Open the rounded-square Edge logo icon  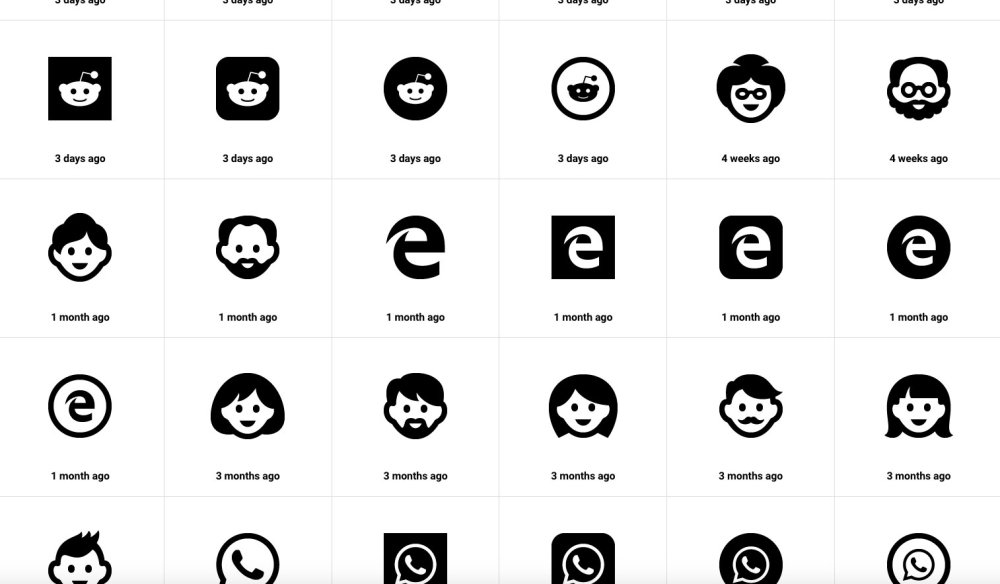click(x=751, y=248)
